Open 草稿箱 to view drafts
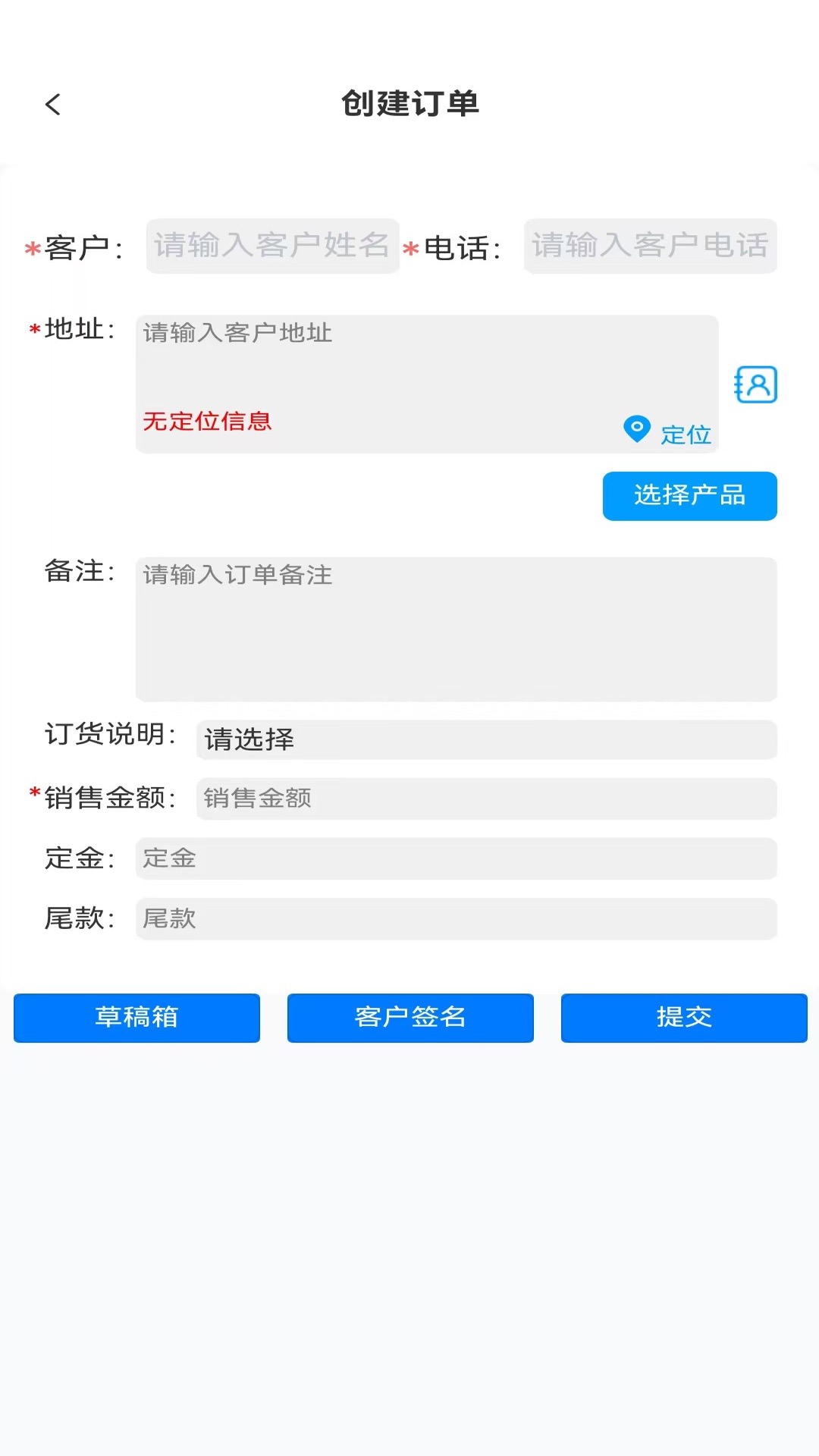The width and height of the screenshot is (819, 1456). click(x=136, y=1018)
